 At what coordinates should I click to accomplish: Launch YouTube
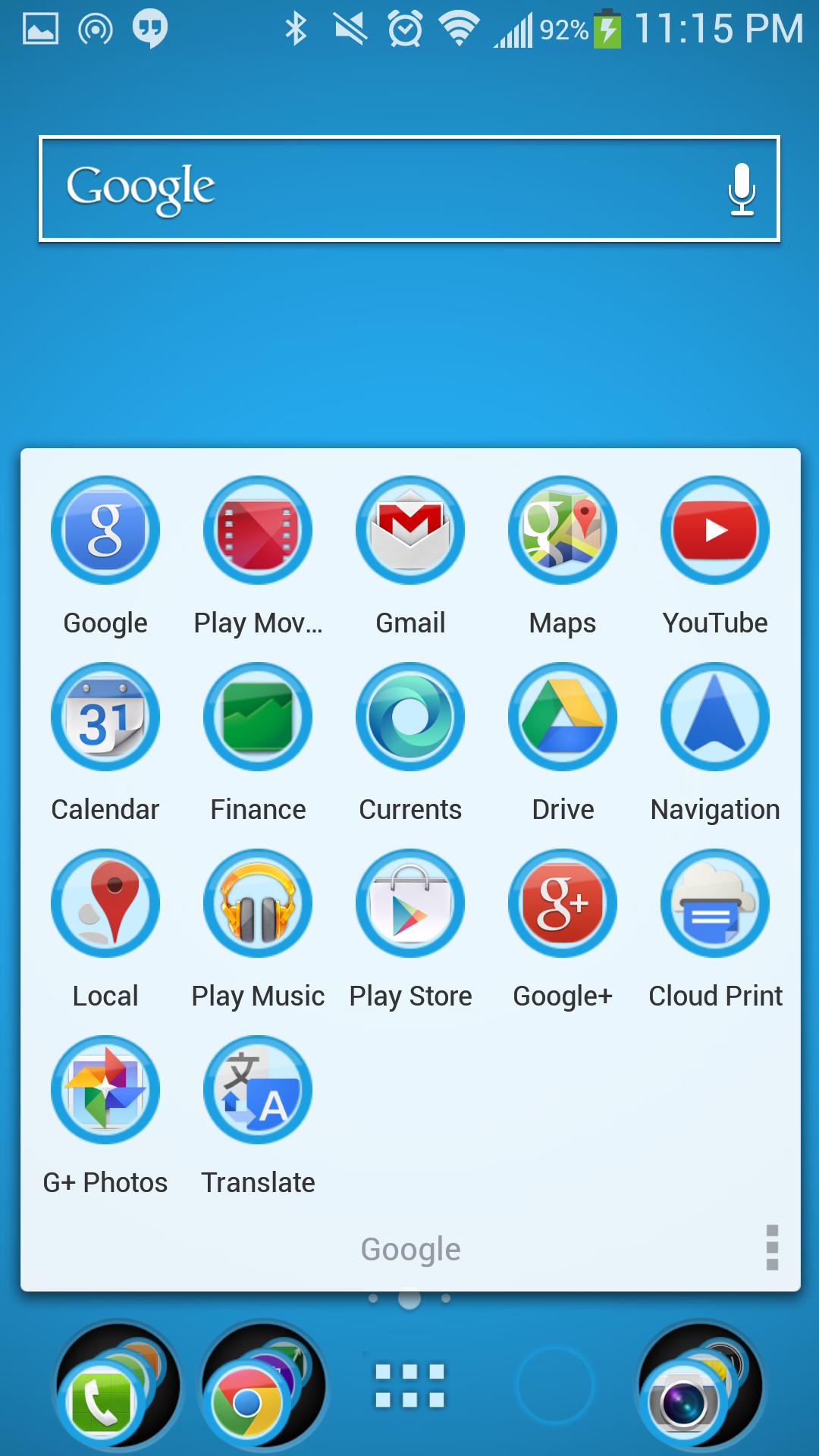coord(714,531)
